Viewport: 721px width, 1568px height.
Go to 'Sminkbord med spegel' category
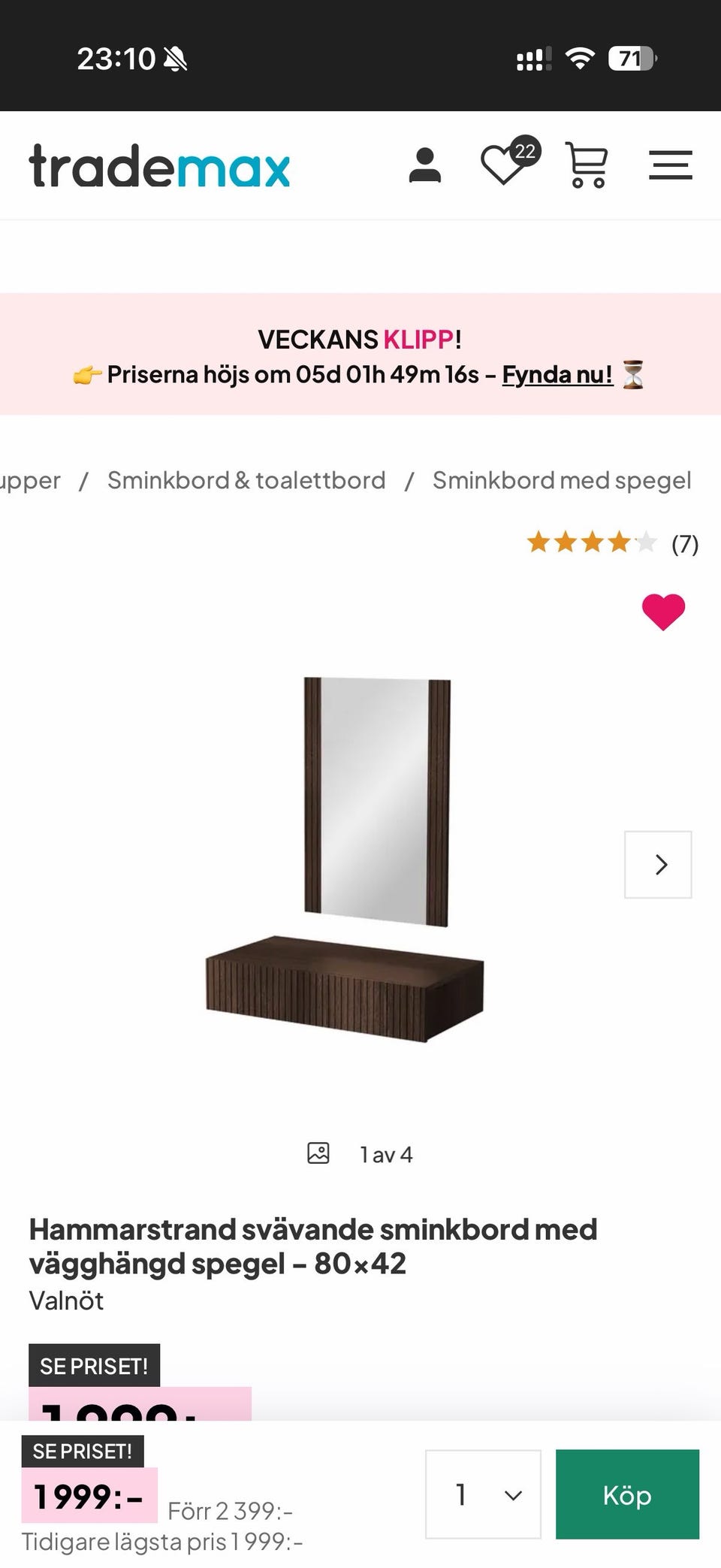click(561, 479)
